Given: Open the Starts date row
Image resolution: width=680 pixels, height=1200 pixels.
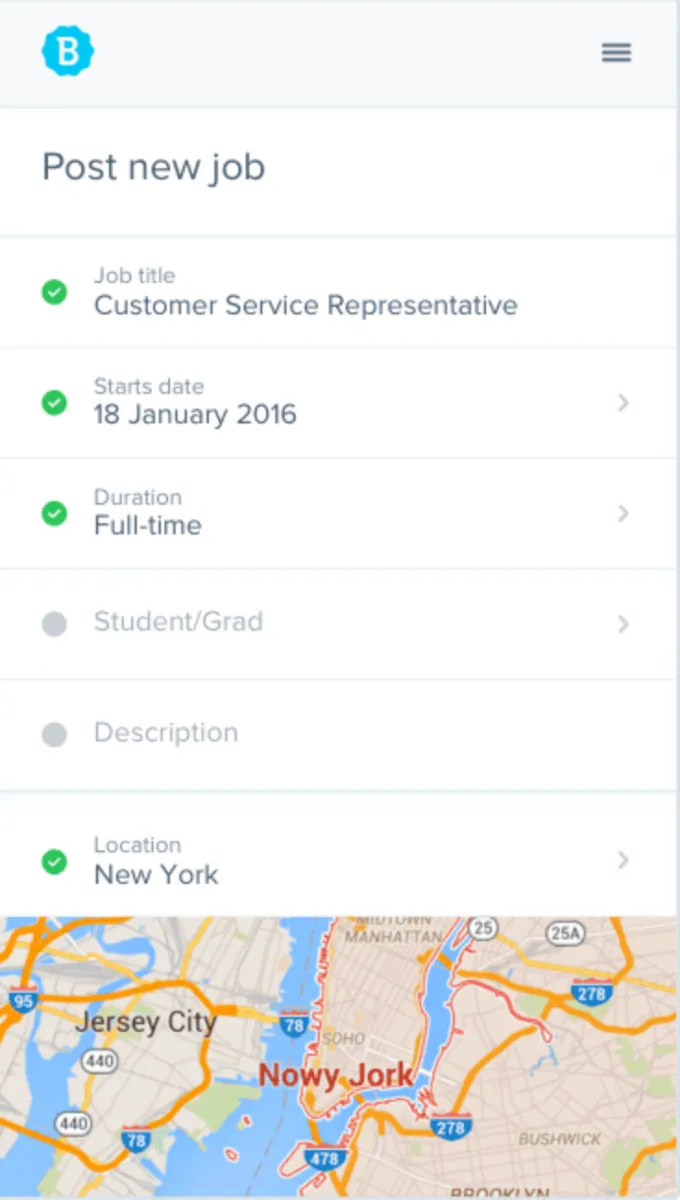Looking at the screenshot, I should coord(340,403).
